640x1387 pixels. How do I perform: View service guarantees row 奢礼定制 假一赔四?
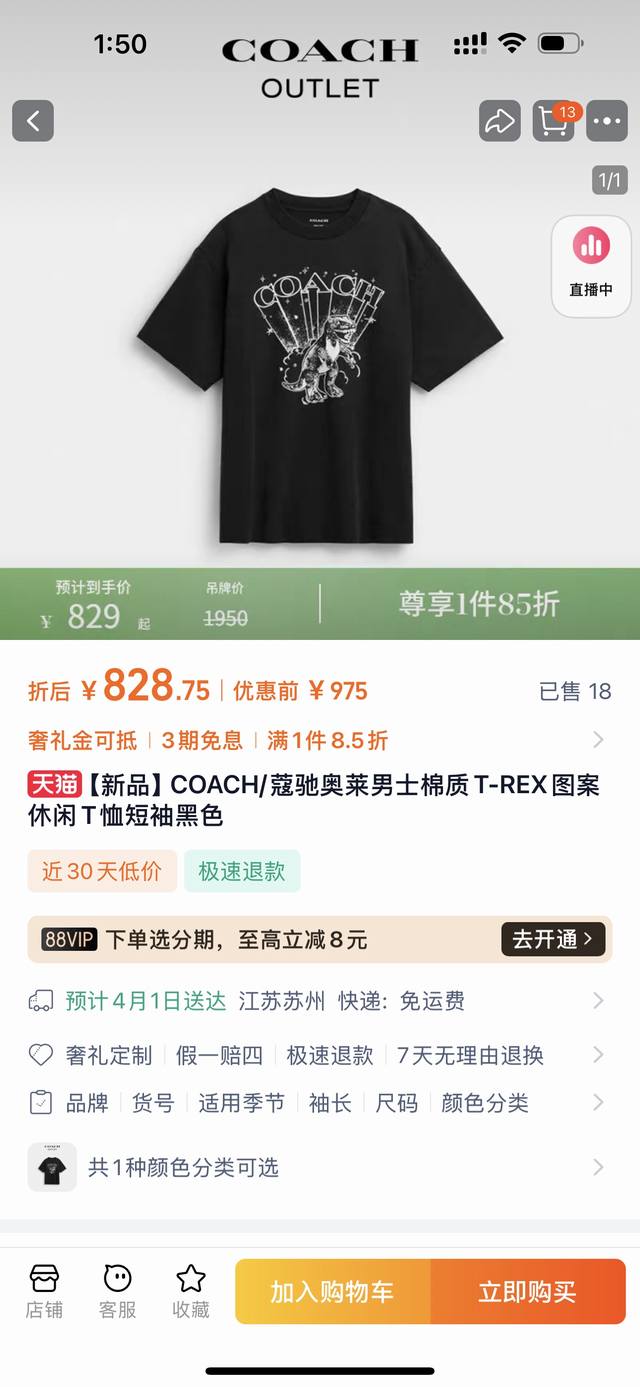point(320,1055)
